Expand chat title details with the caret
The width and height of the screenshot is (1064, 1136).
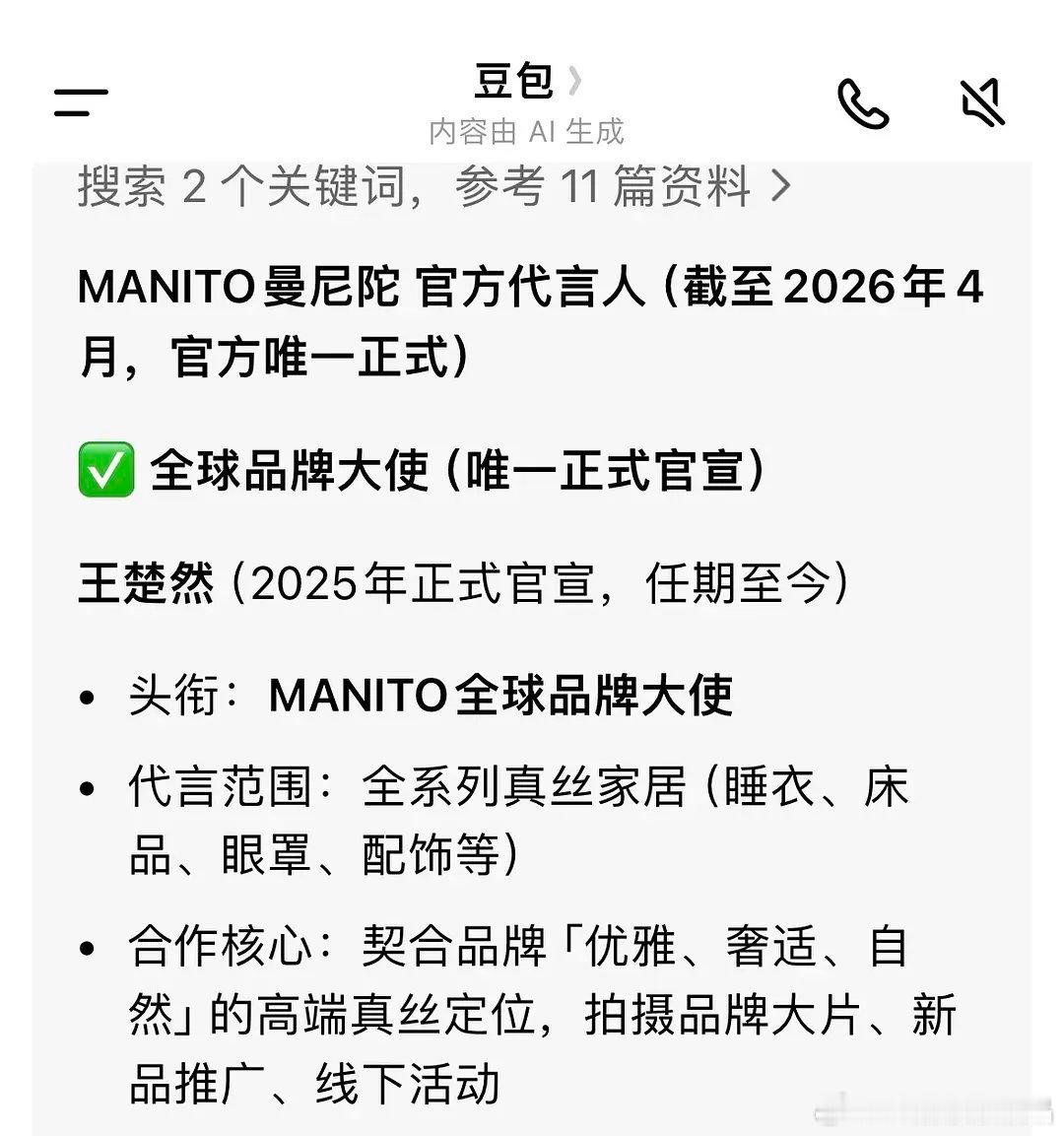tap(576, 81)
